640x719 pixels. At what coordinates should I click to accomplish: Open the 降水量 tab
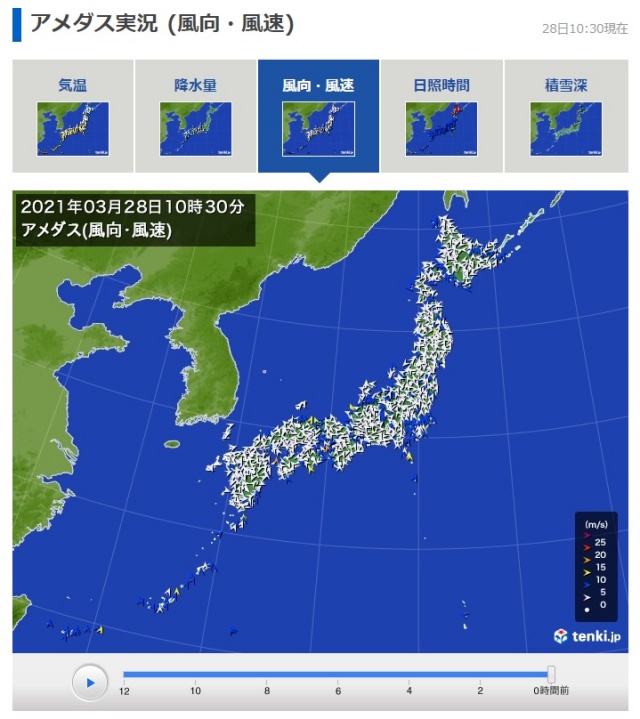195,115
